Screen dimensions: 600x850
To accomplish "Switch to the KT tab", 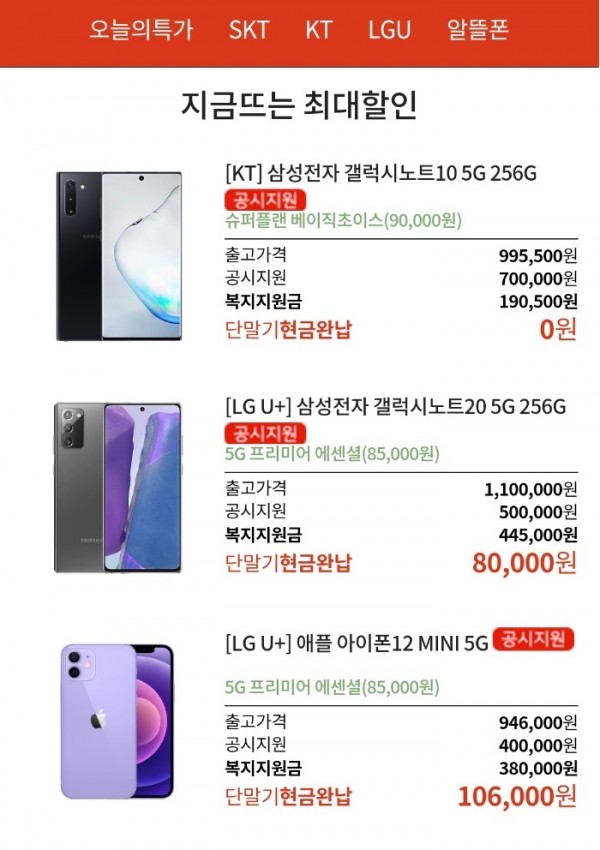I will coord(318,30).
